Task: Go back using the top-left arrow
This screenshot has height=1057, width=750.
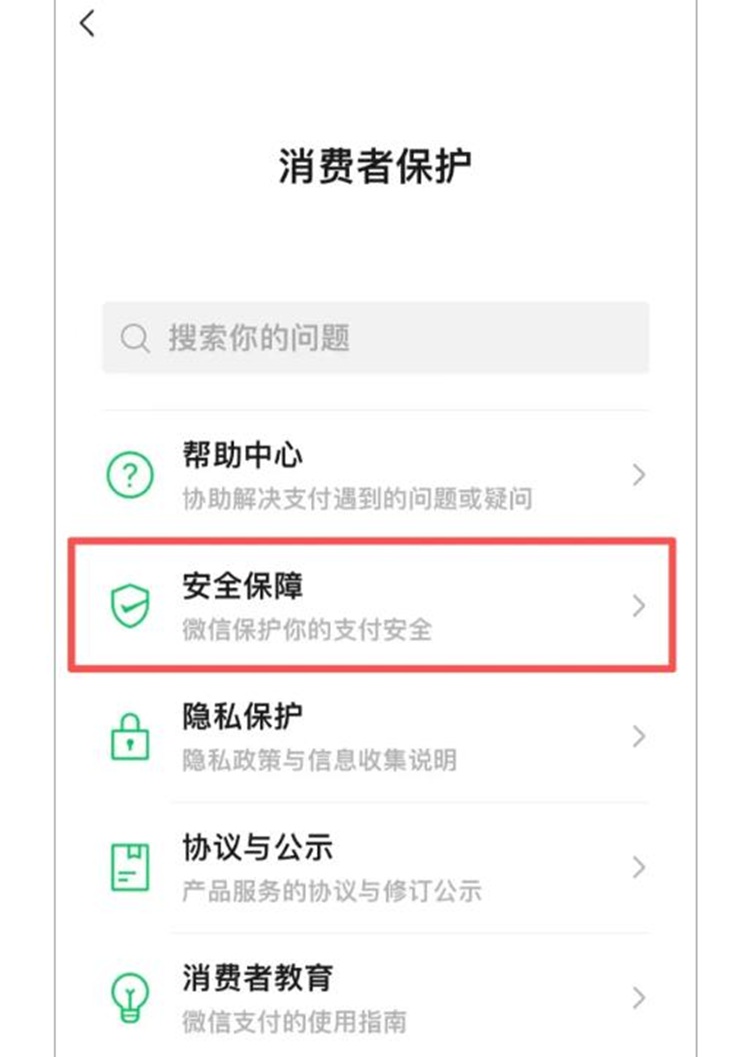Action: 88,24
